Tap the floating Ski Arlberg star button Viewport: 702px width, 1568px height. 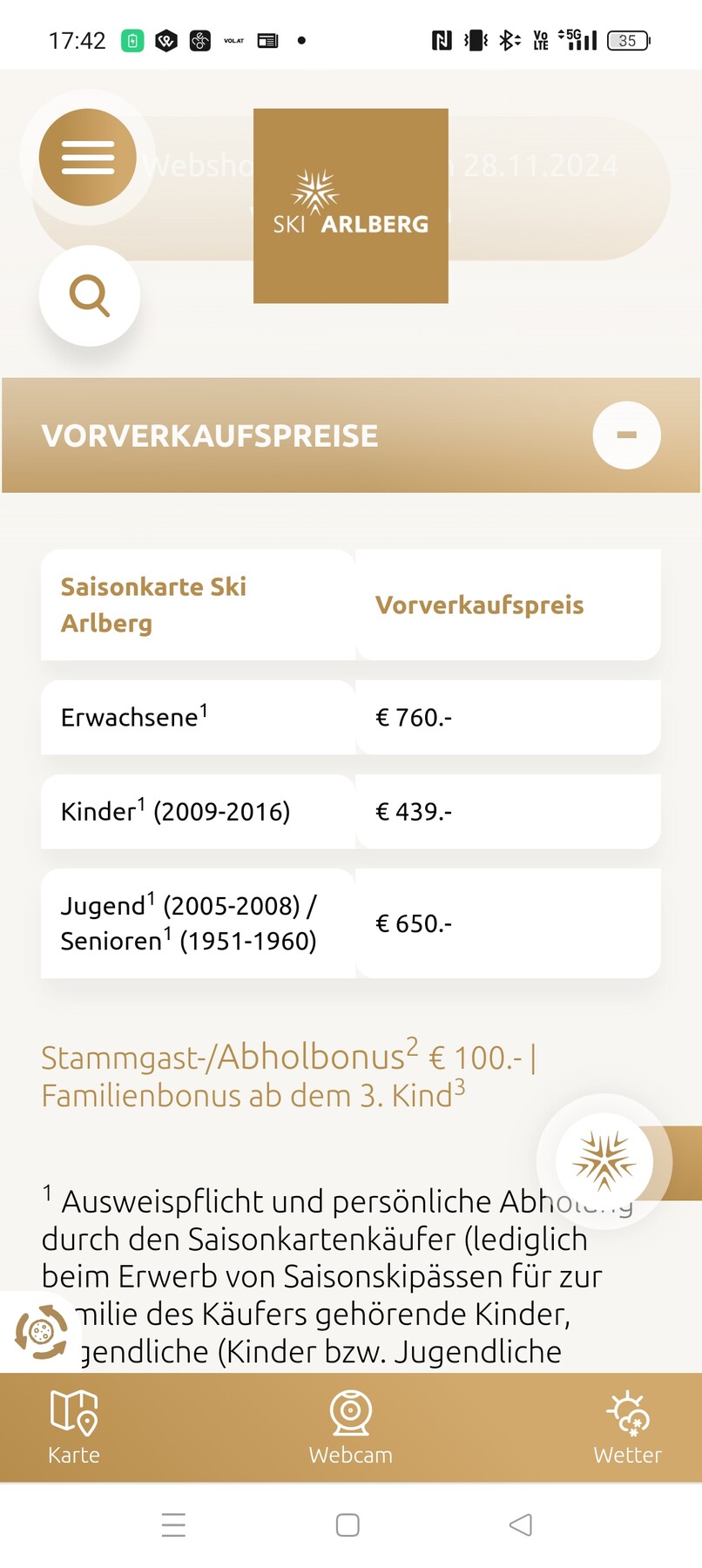[604, 1161]
